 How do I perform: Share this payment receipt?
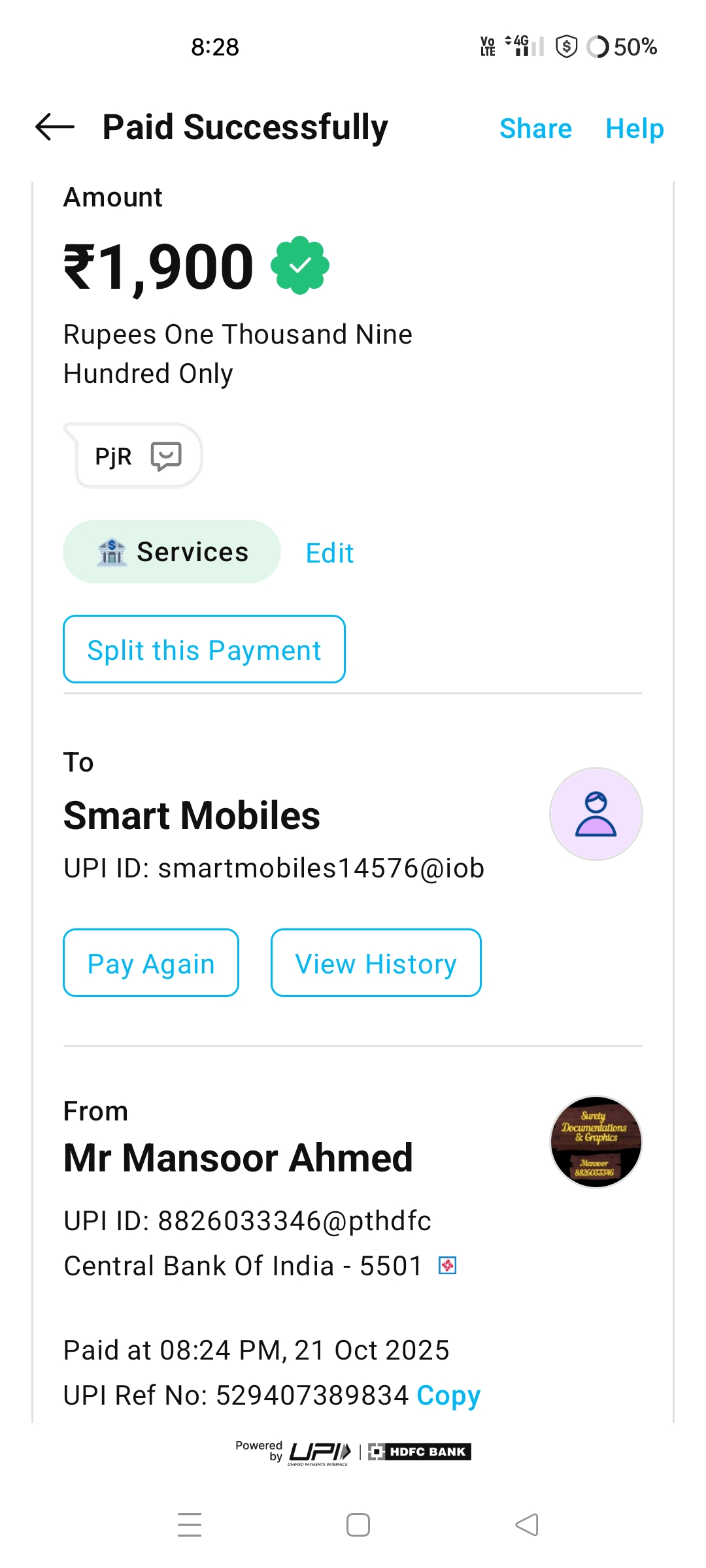[x=535, y=129]
